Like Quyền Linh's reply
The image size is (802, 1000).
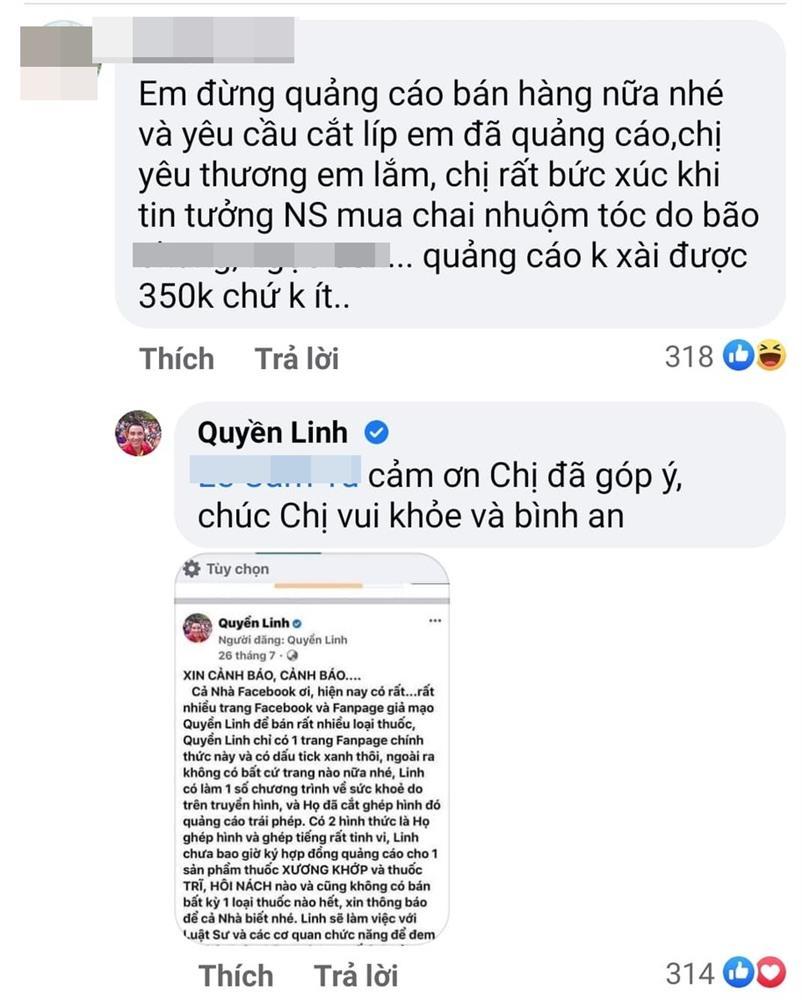point(235,975)
